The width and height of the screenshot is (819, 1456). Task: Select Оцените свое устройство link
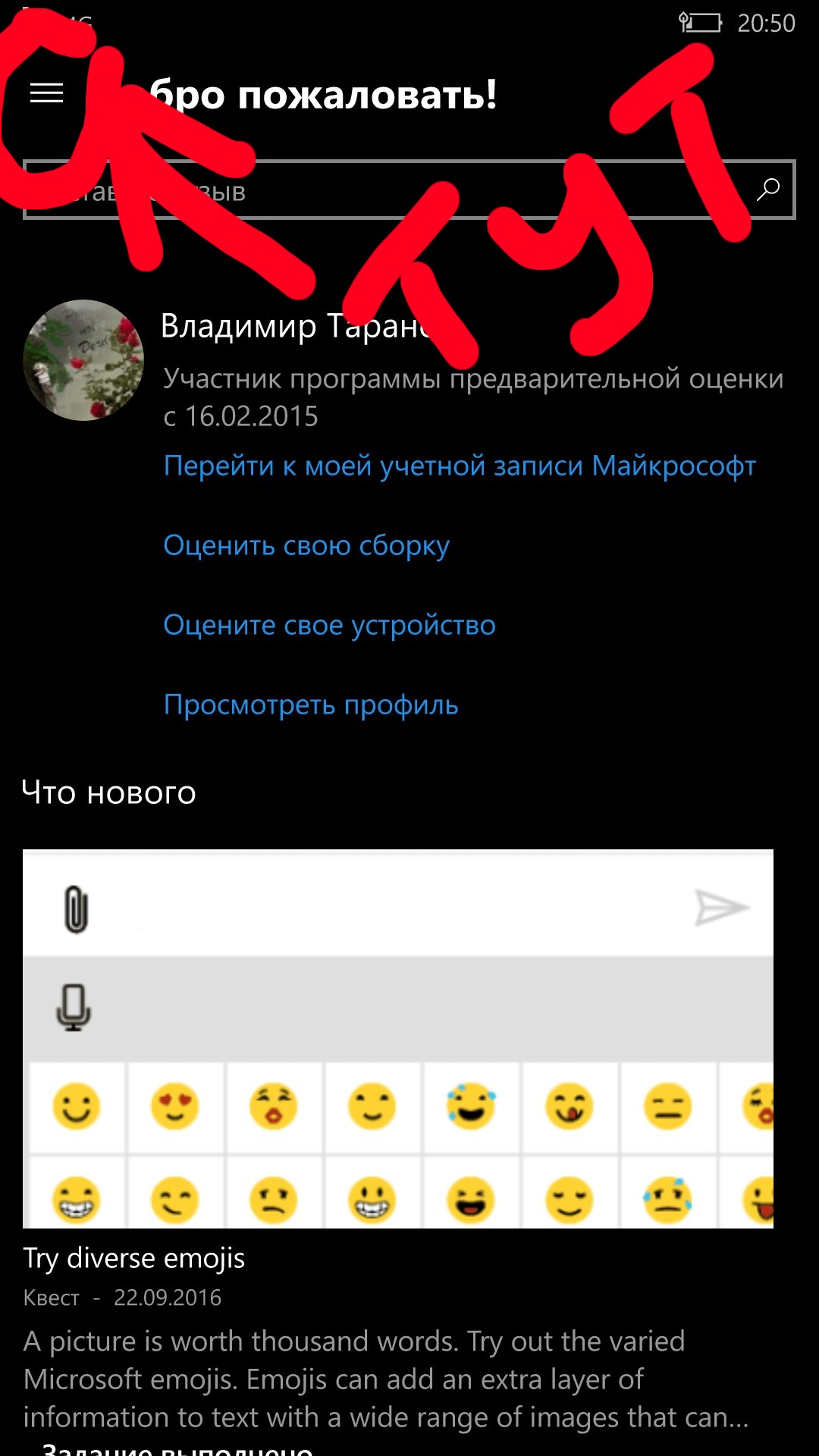coord(329,626)
